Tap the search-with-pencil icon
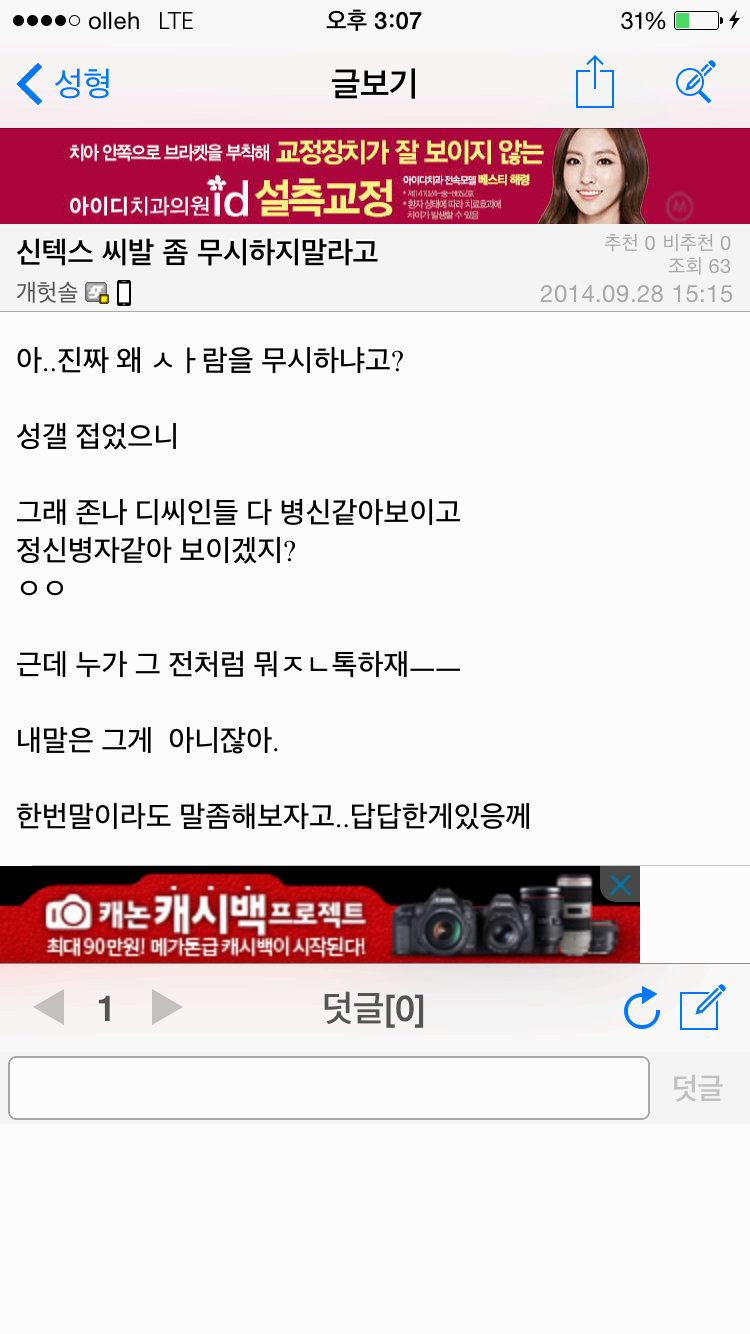Viewport: 750px width, 1334px height. (696, 82)
